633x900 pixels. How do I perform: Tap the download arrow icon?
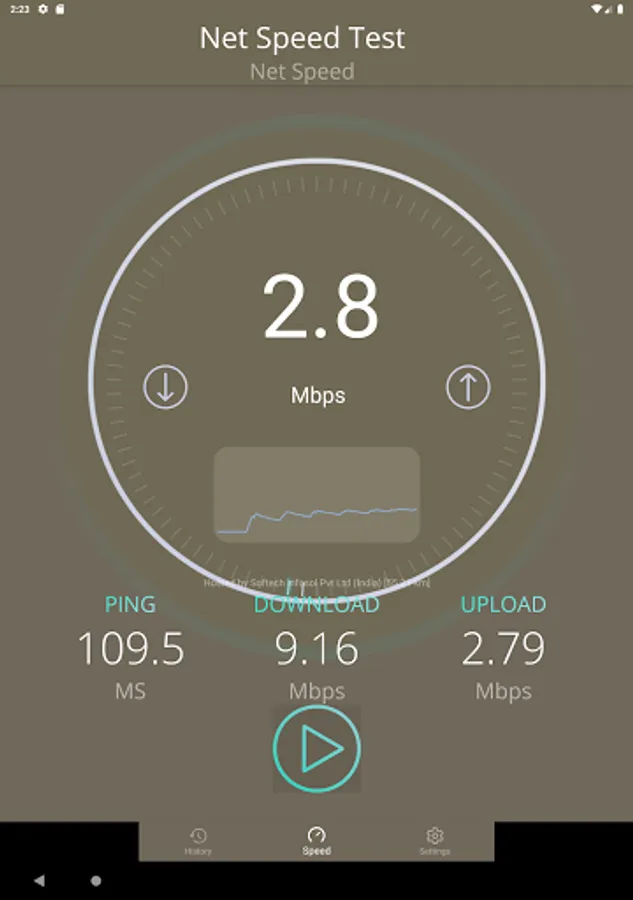(165, 387)
